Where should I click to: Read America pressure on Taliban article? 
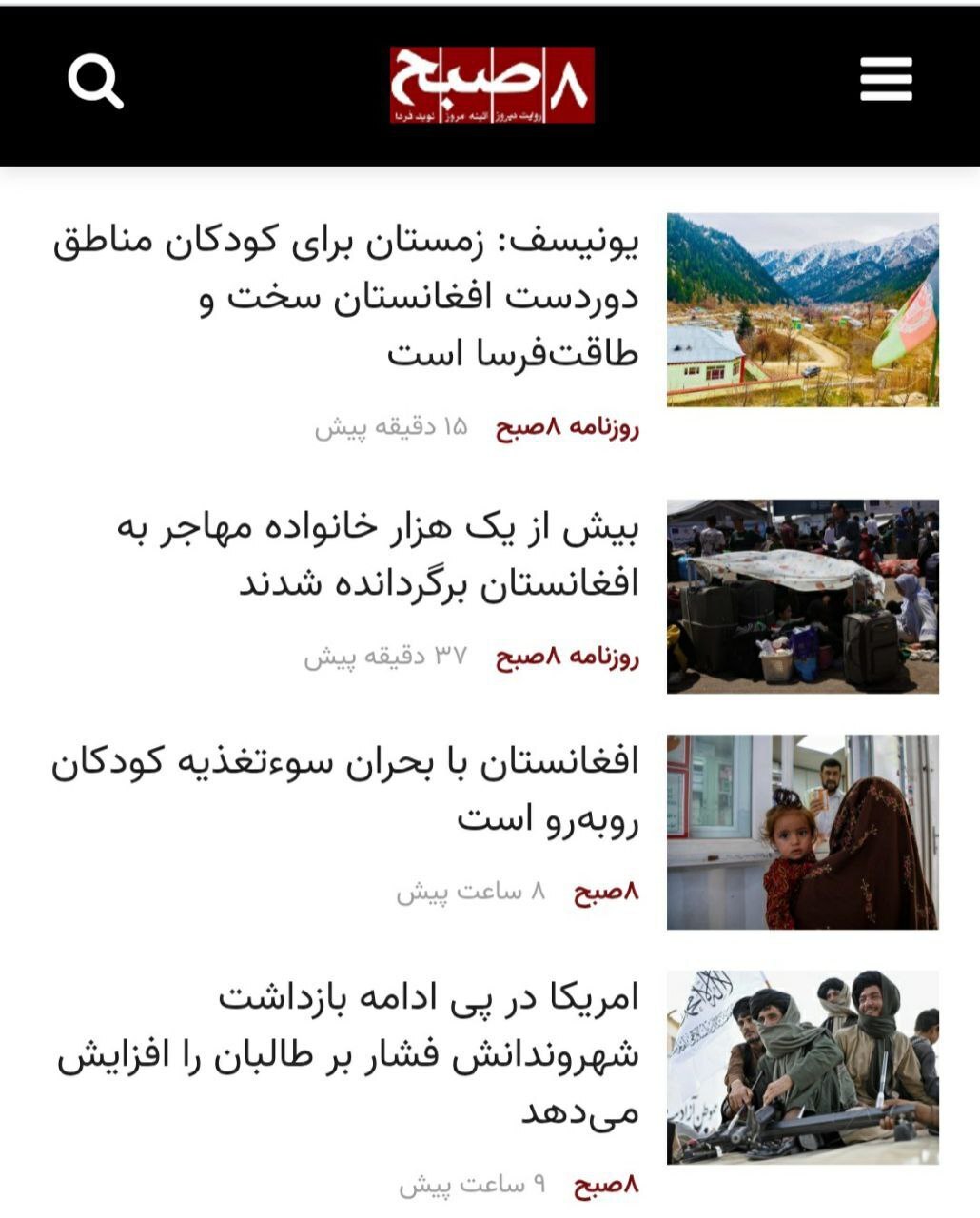(x=348, y=1054)
